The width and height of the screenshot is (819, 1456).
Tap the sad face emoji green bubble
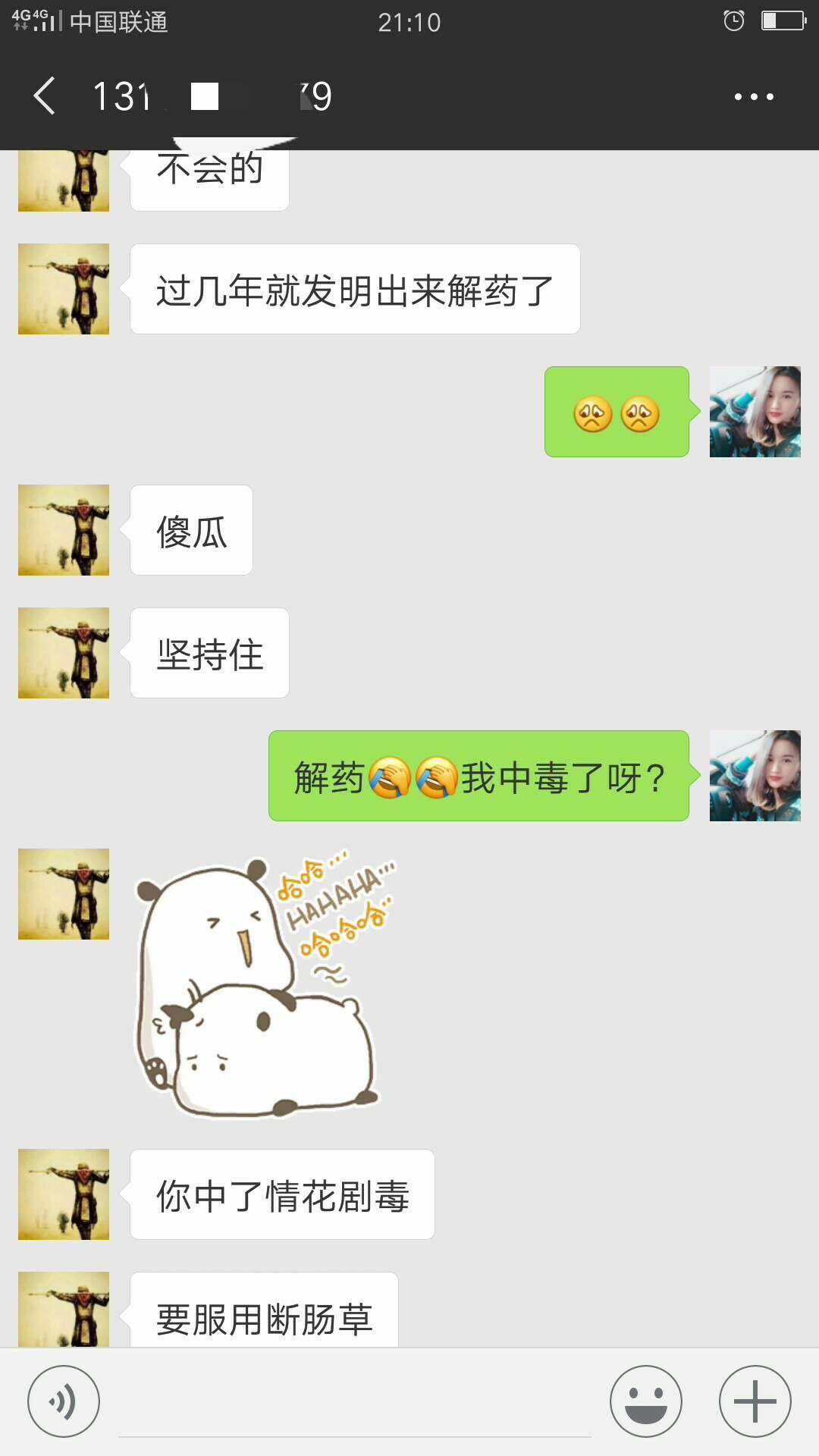[x=617, y=412]
